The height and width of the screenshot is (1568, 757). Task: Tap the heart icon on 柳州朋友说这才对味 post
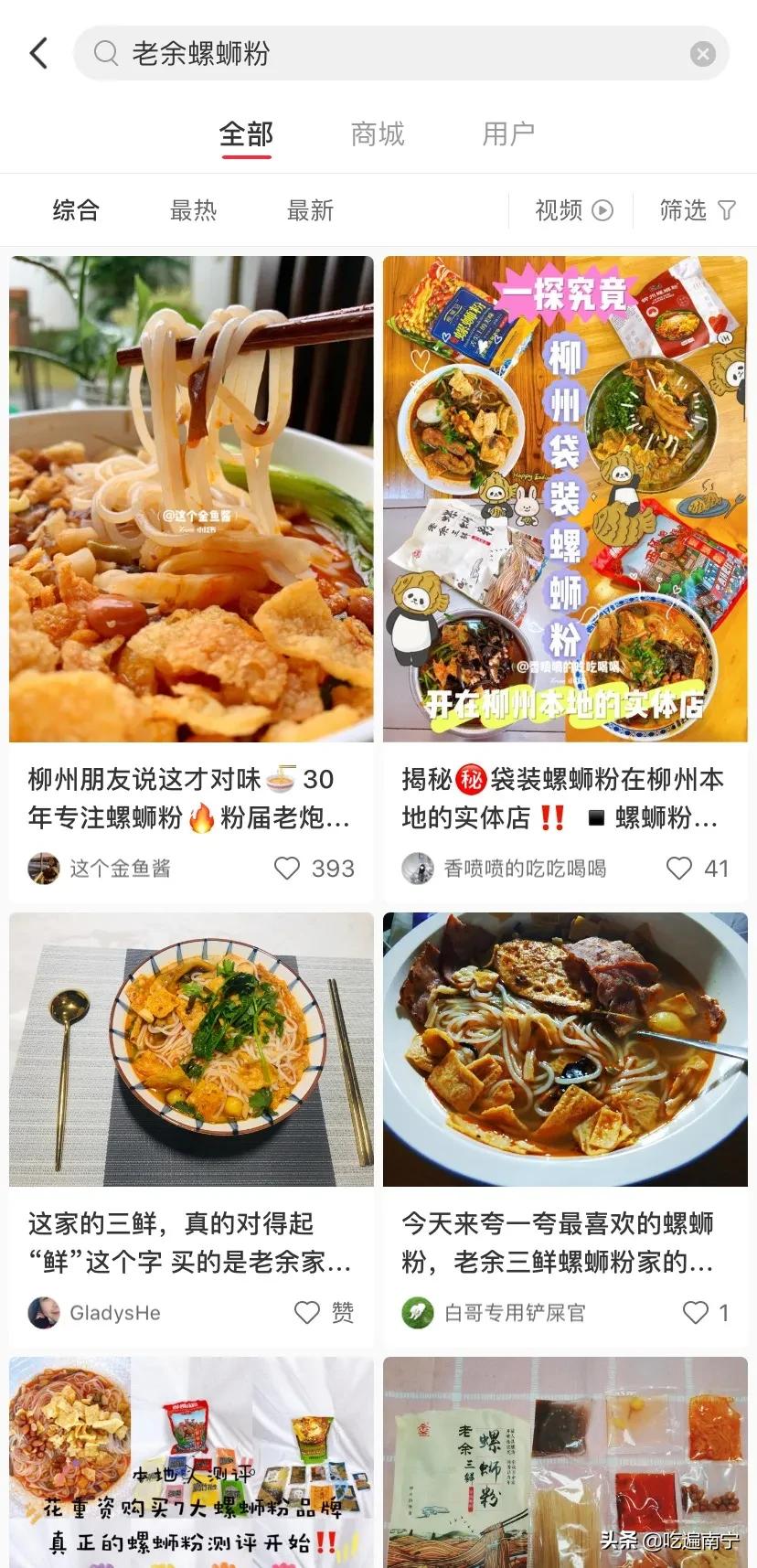tap(287, 868)
